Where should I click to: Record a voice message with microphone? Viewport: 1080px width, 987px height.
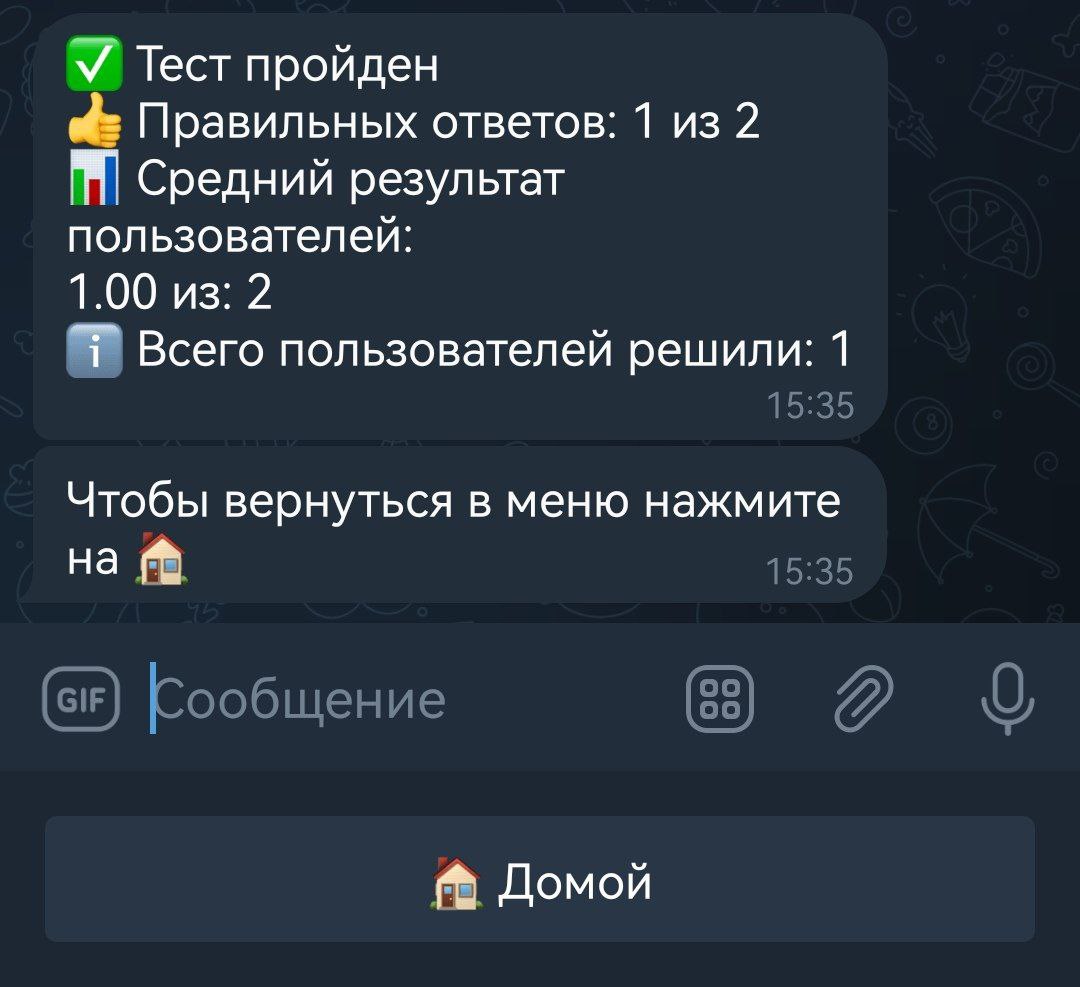[x=1007, y=697]
